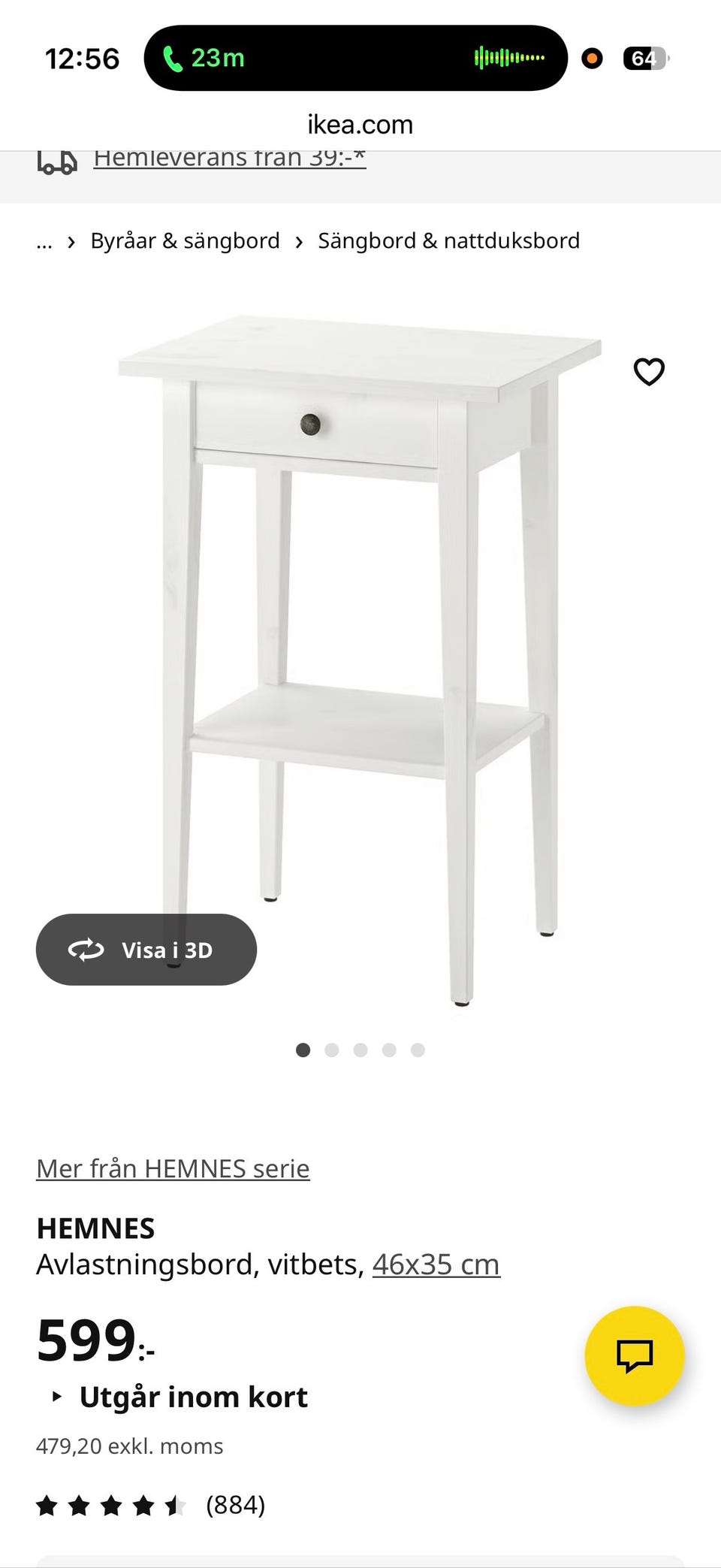Open the Visa i 3D viewer
This screenshot has height=1568, width=721.
pos(146,950)
